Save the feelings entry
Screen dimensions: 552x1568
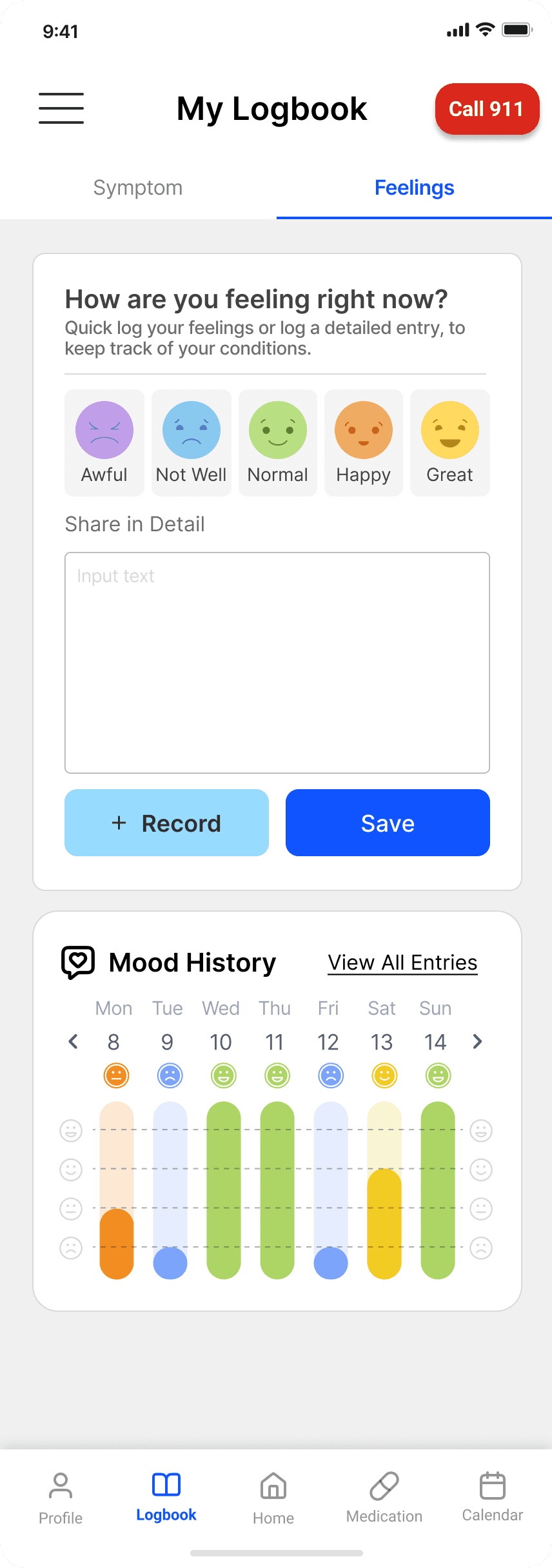(388, 823)
